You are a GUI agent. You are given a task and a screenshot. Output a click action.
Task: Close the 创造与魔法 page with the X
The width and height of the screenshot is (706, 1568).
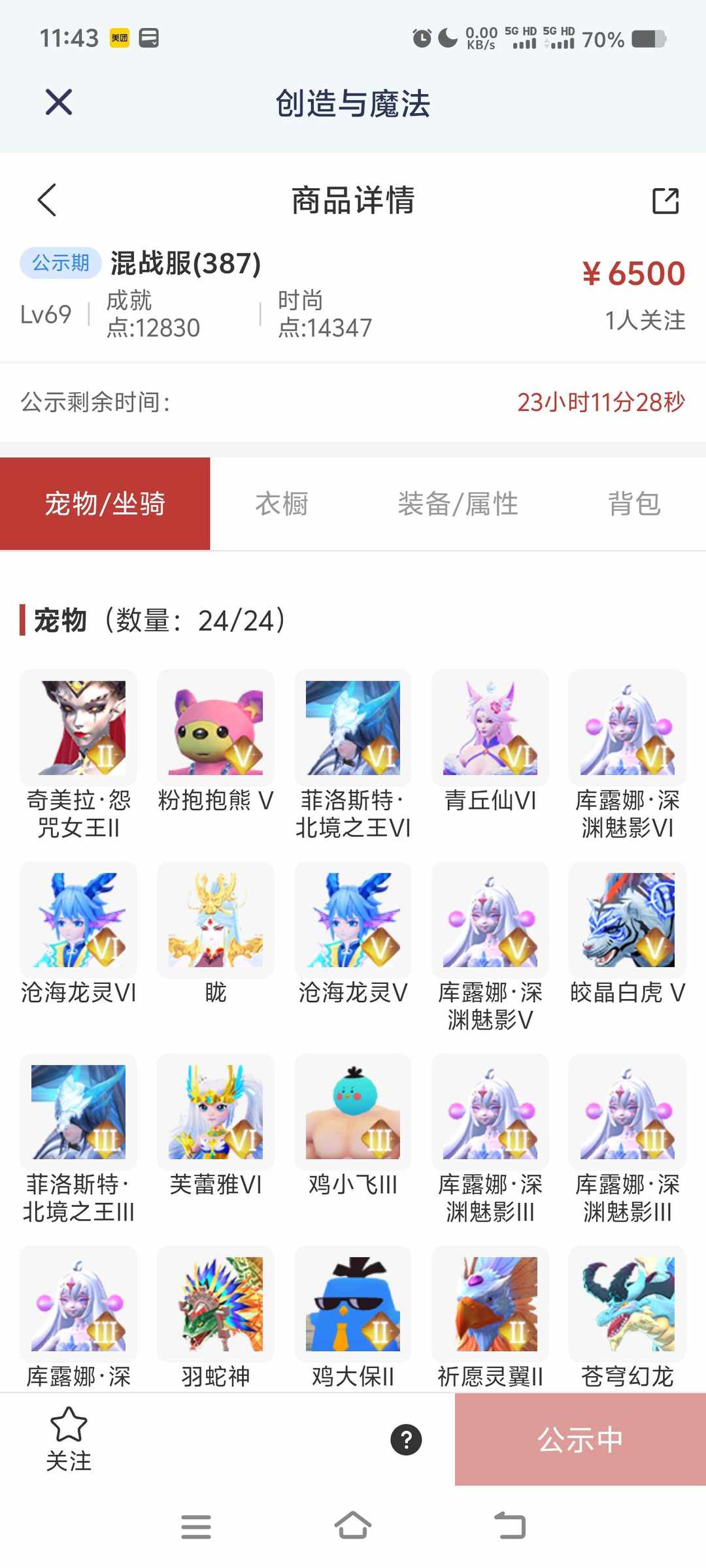[58, 103]
